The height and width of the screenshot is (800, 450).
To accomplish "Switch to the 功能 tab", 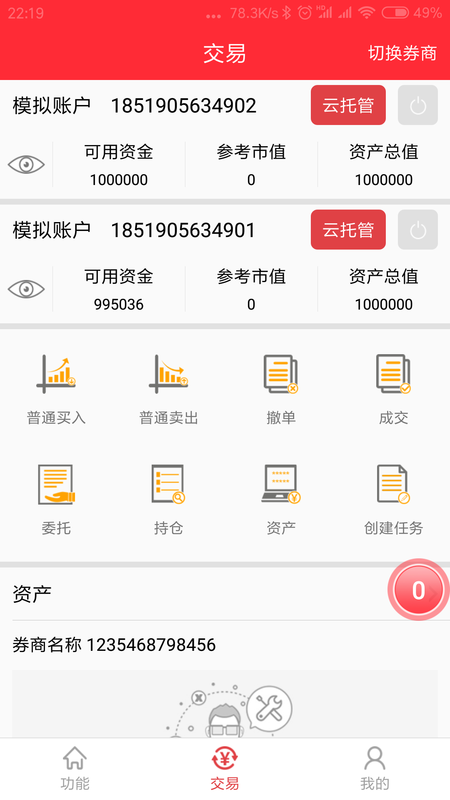I will tap(75, 769).
